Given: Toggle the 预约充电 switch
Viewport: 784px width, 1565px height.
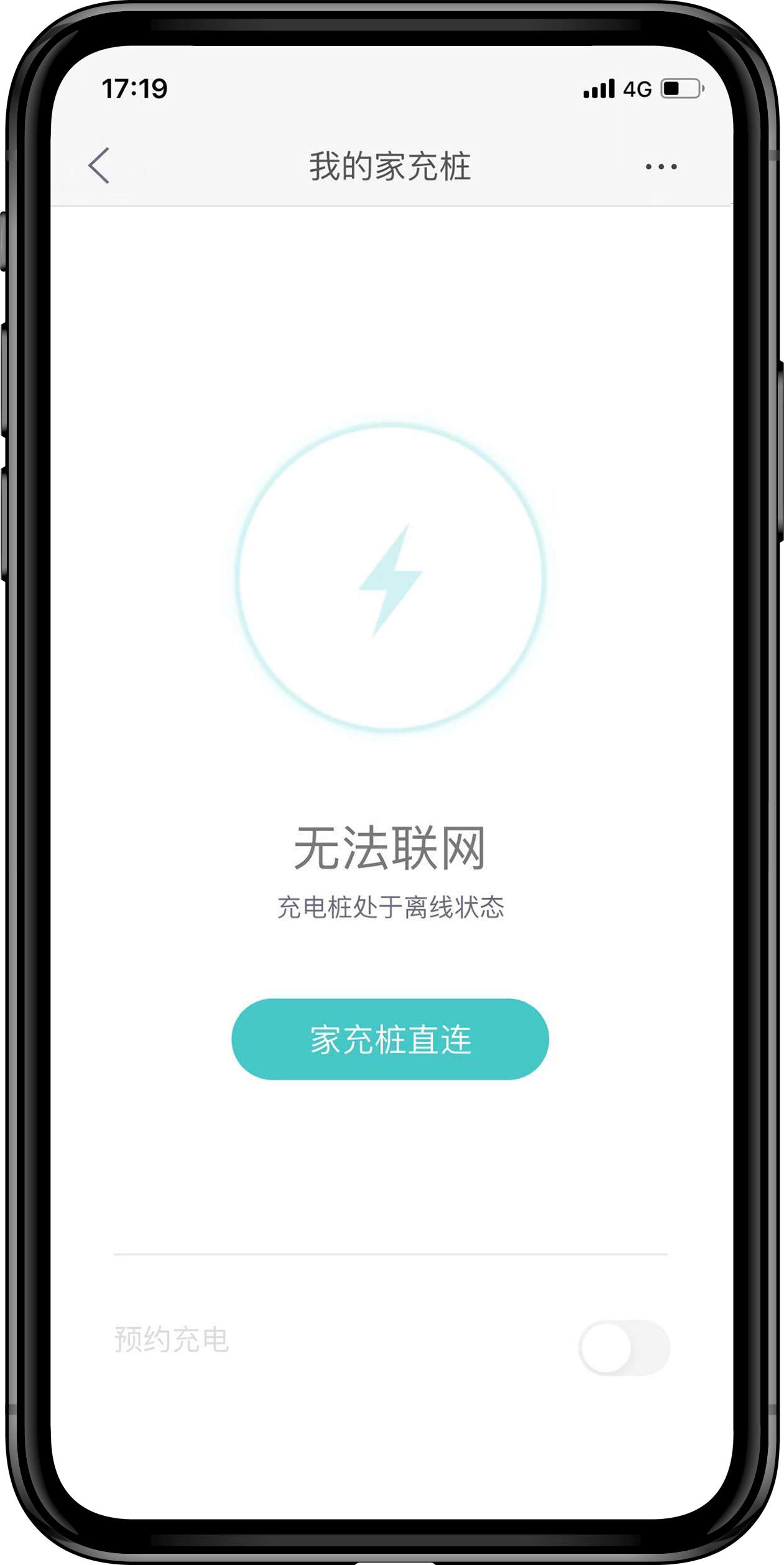Looking at the screenshot, I should (x=624, y=1348).
